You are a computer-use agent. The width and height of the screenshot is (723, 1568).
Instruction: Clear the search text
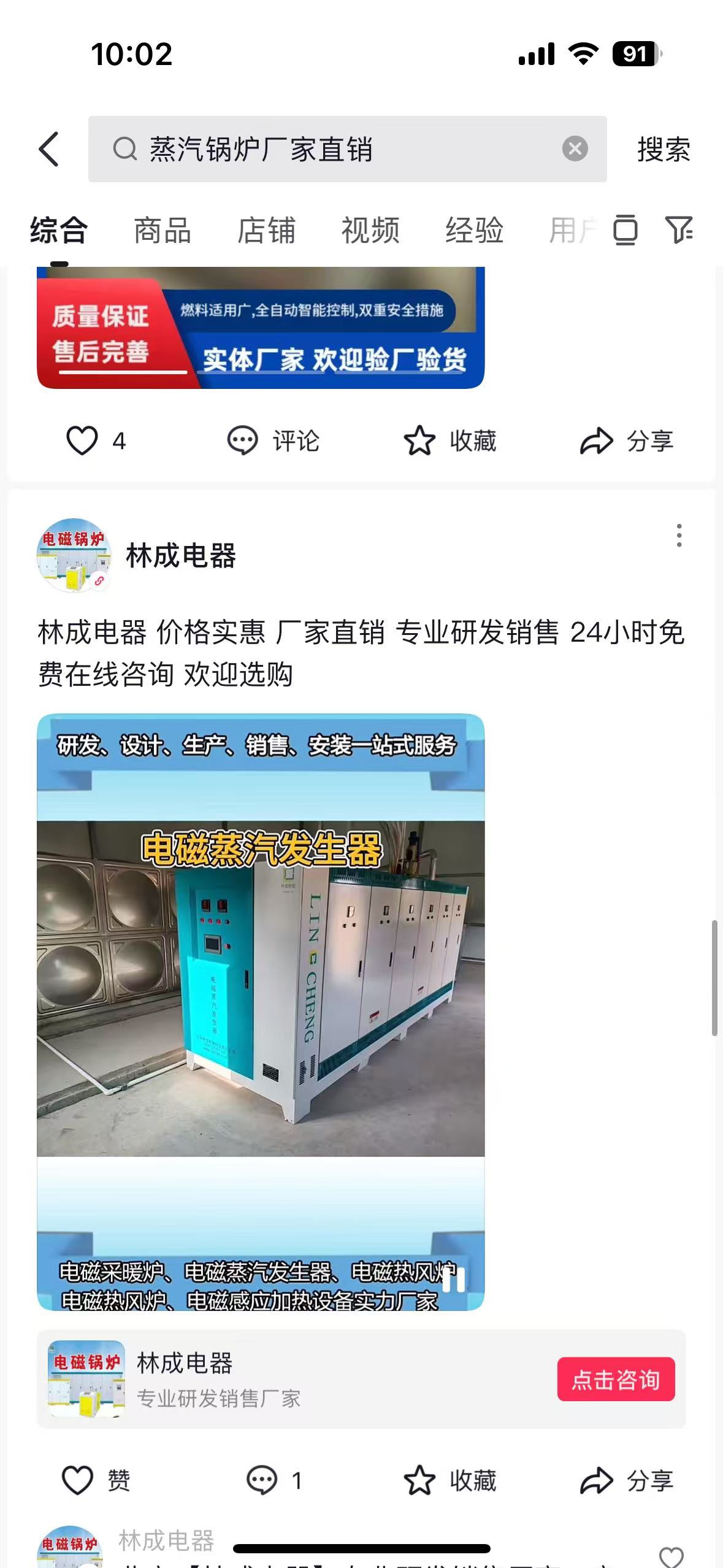click(575, 149)
